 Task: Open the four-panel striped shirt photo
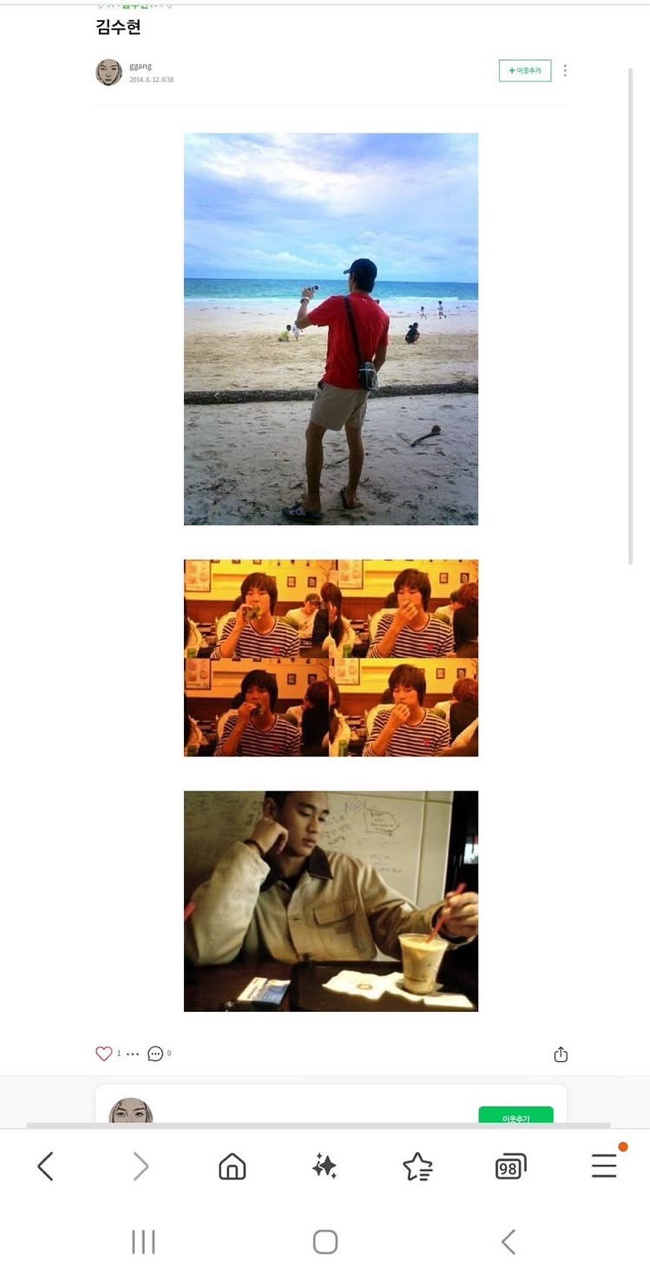330,657
